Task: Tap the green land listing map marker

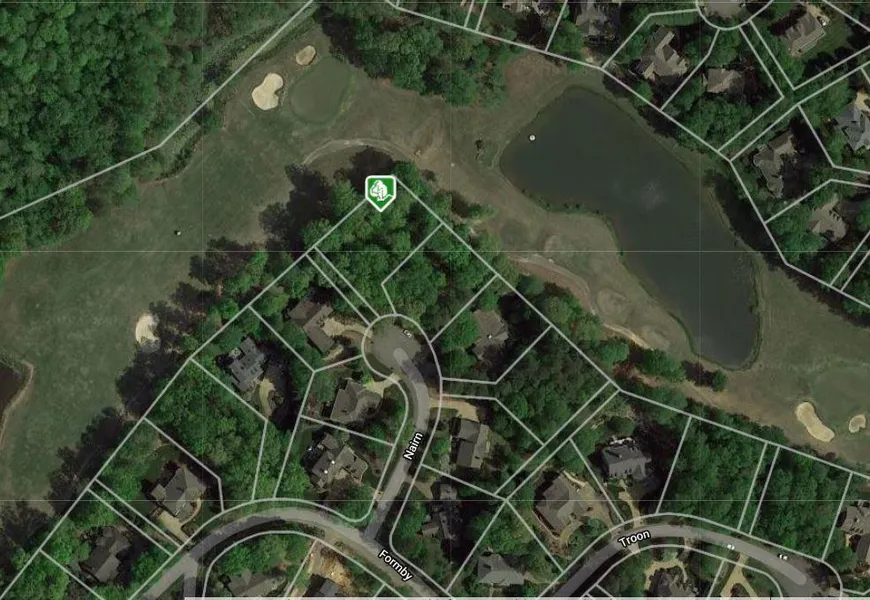Action: pyautogui.click(x=380, y=192)
